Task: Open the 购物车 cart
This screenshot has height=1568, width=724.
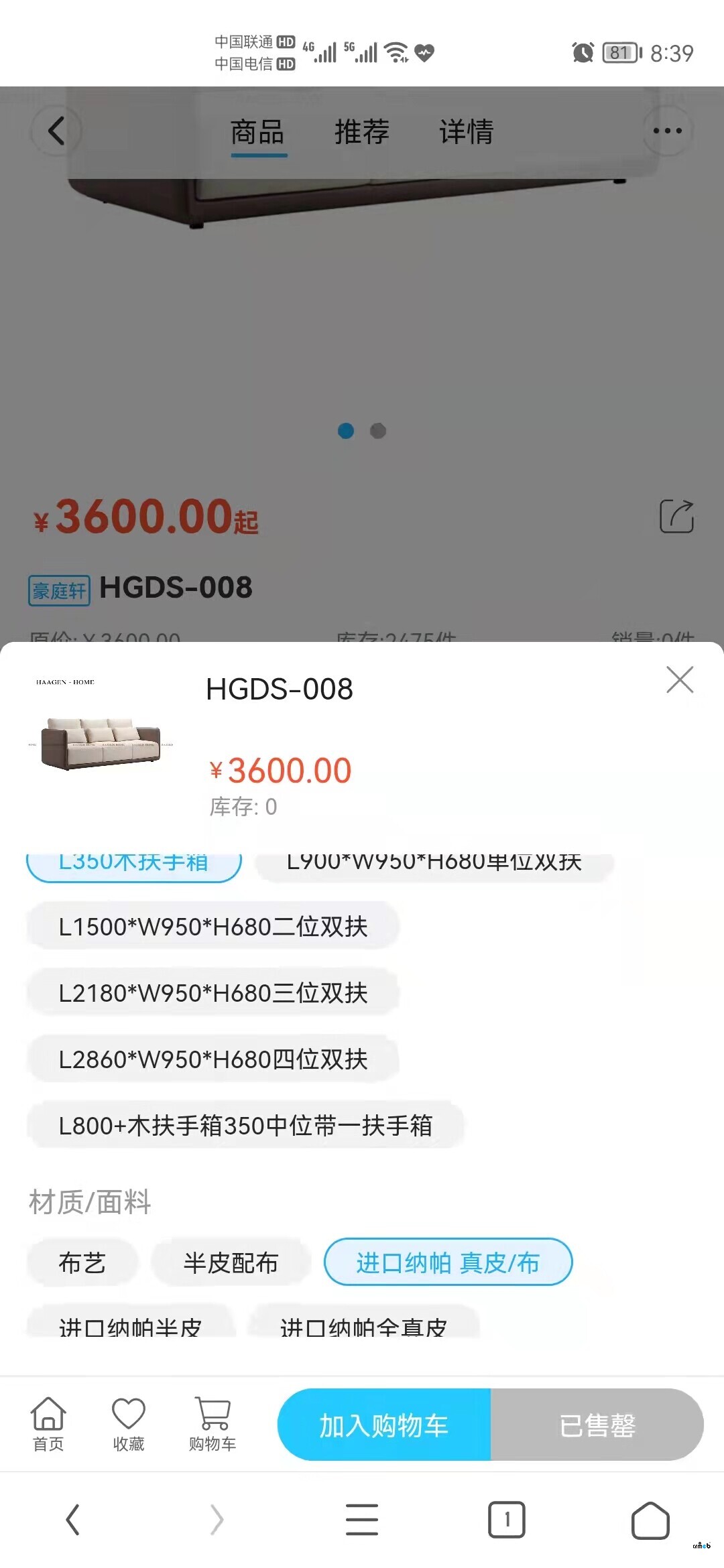Action: tap(212, 1424)
